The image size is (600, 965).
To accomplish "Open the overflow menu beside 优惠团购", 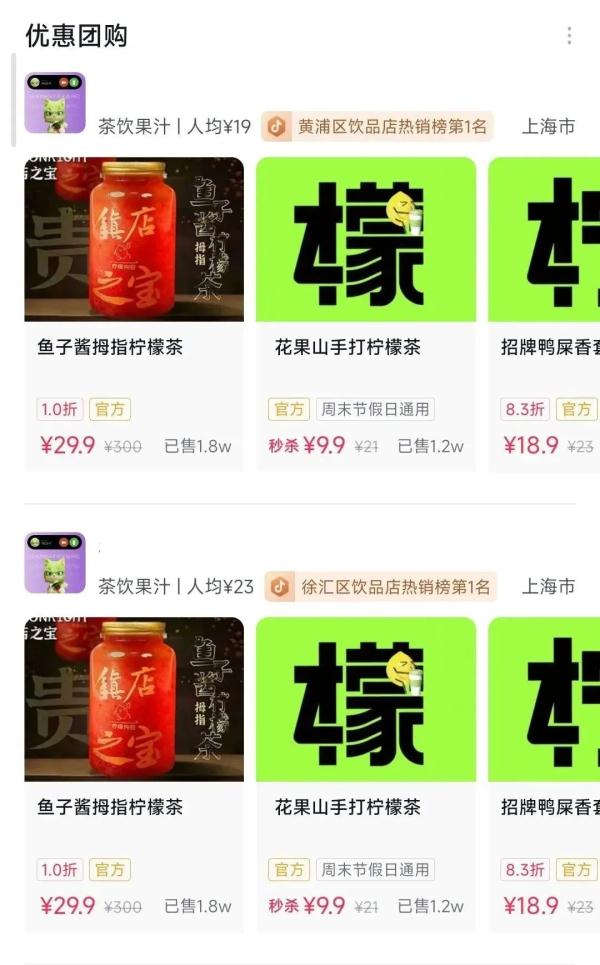I will tap(569, 36).
